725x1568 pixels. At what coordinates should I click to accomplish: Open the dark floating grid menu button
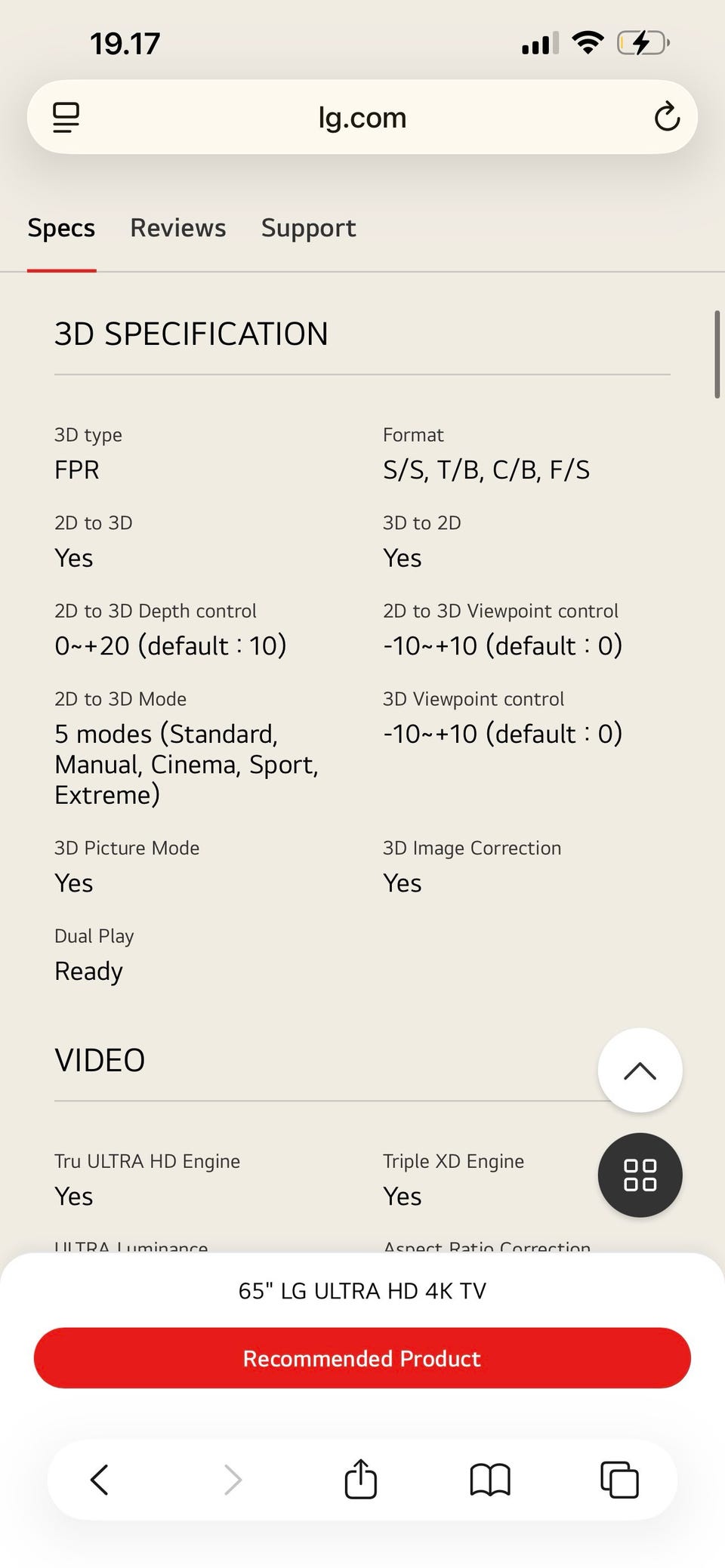pos(640,1175)
